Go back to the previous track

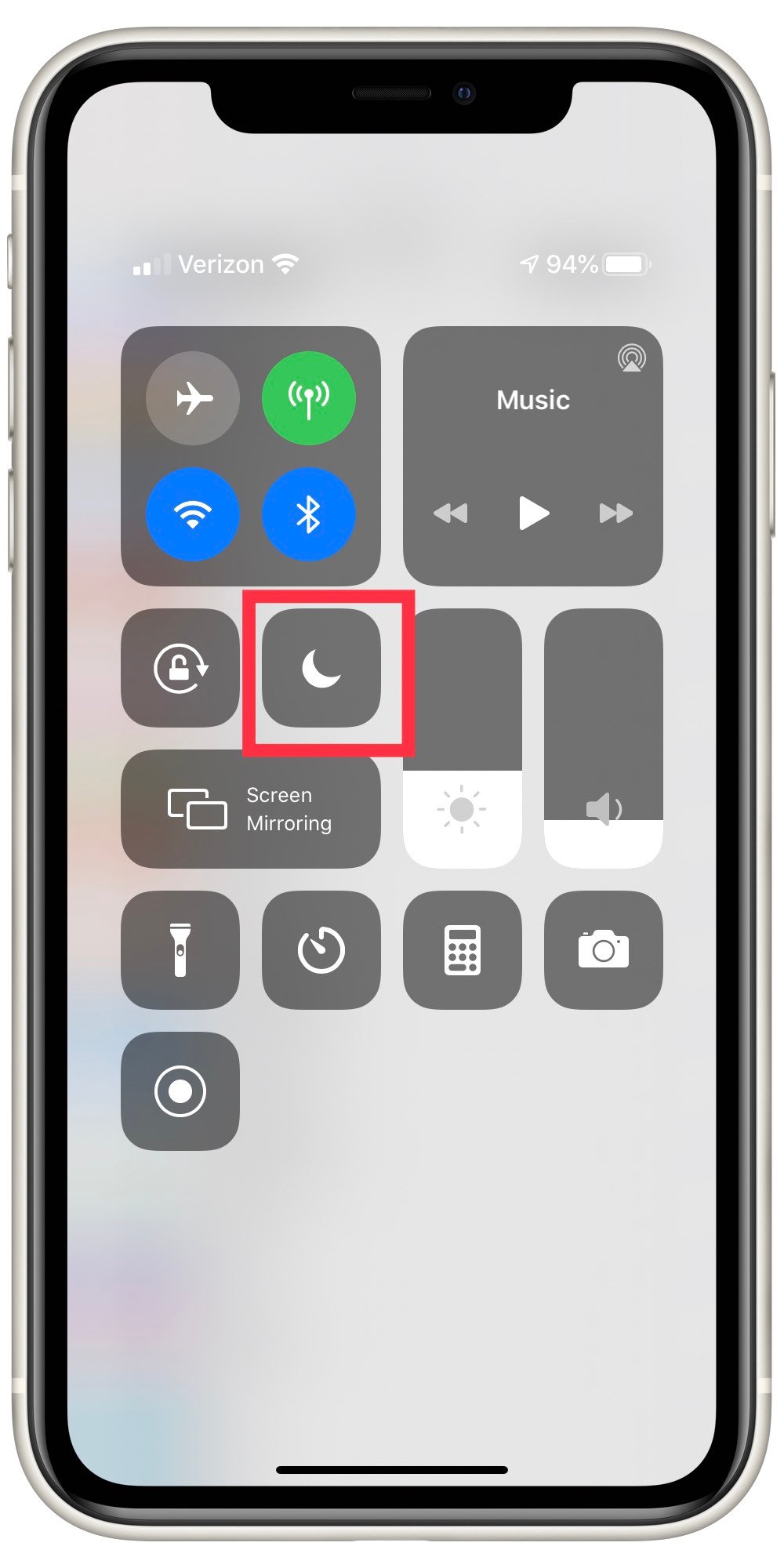click(451, 514)
